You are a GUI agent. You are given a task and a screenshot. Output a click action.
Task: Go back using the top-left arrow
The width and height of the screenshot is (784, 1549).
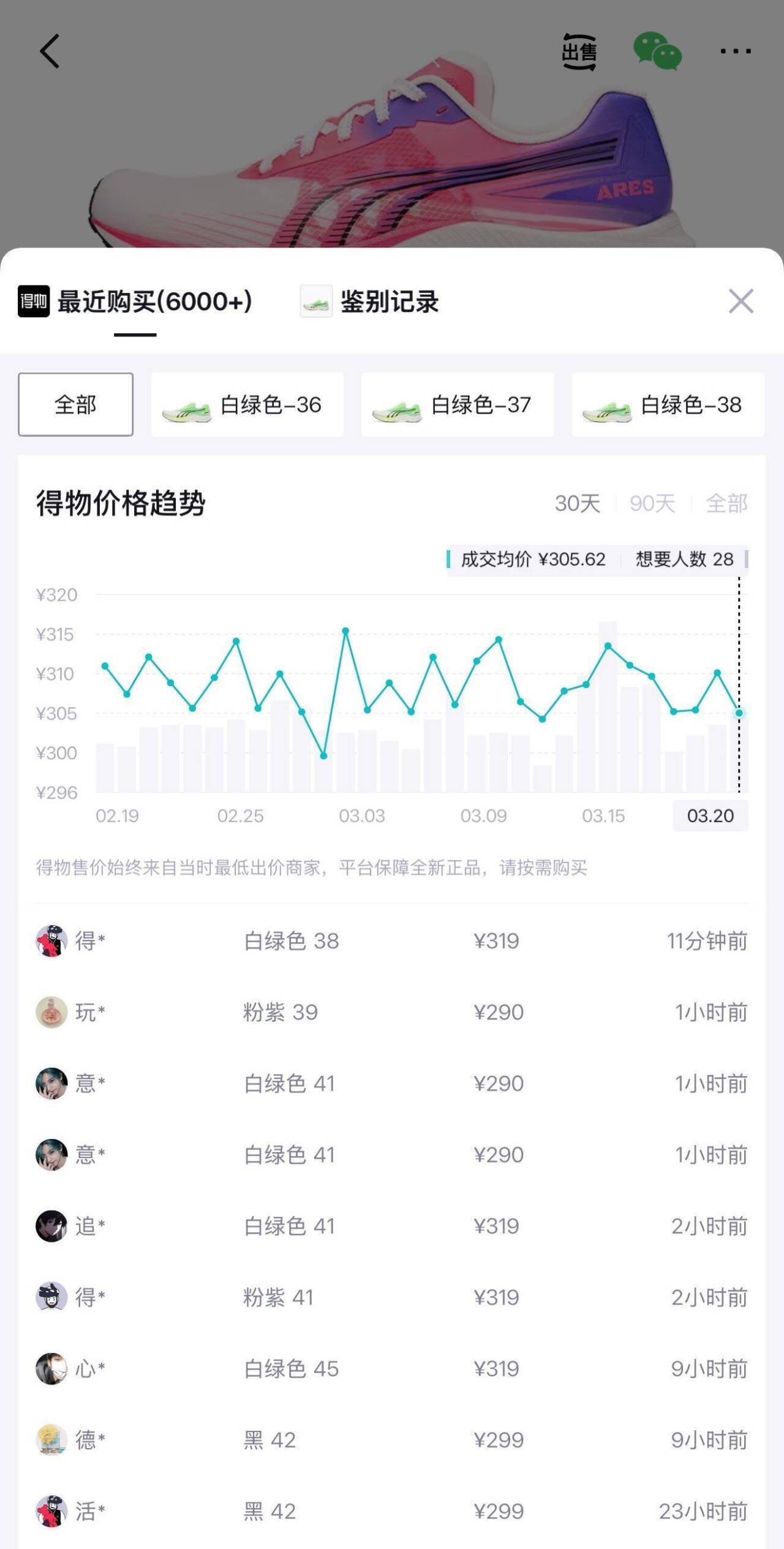pyautogui.click(x=50, y=51)
